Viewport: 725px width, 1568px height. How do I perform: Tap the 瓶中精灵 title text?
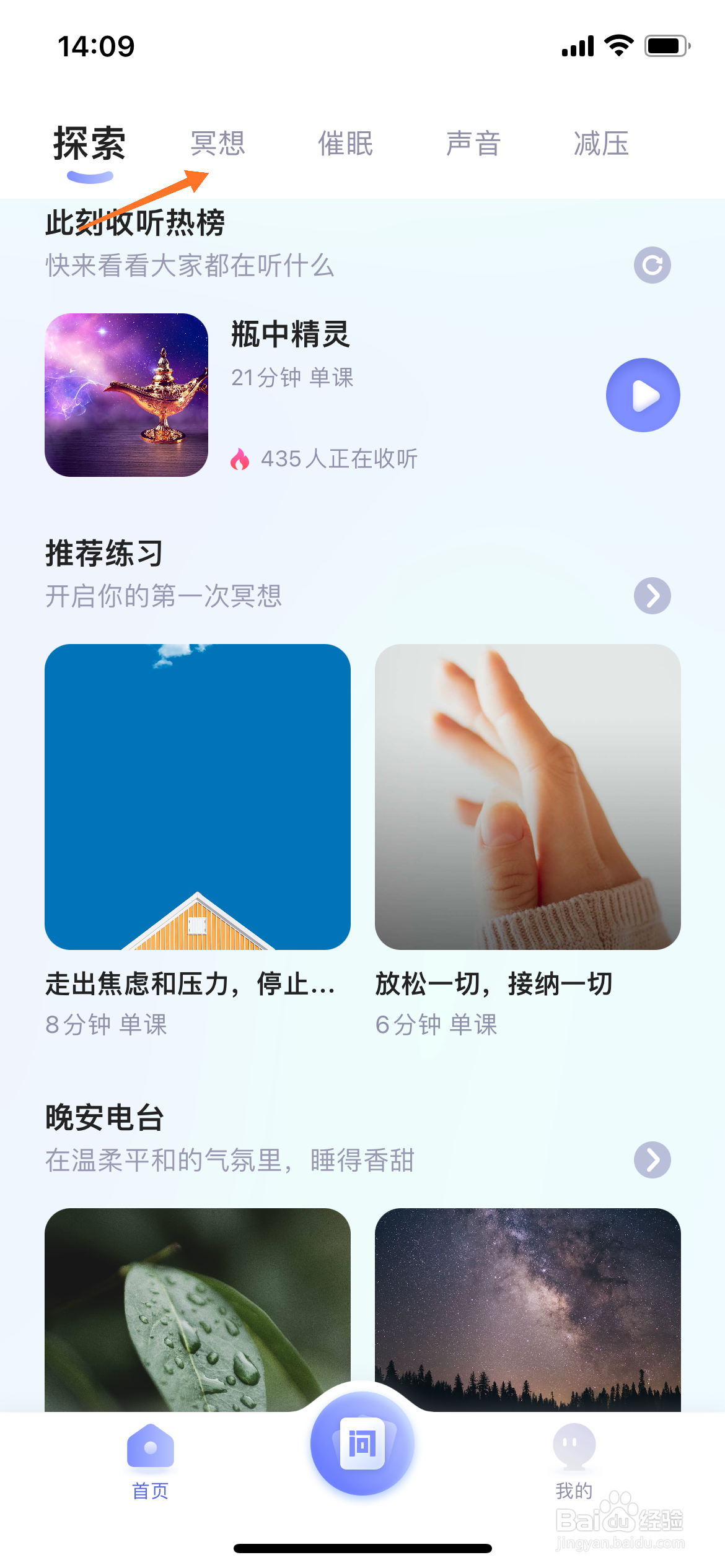point(290,338)
